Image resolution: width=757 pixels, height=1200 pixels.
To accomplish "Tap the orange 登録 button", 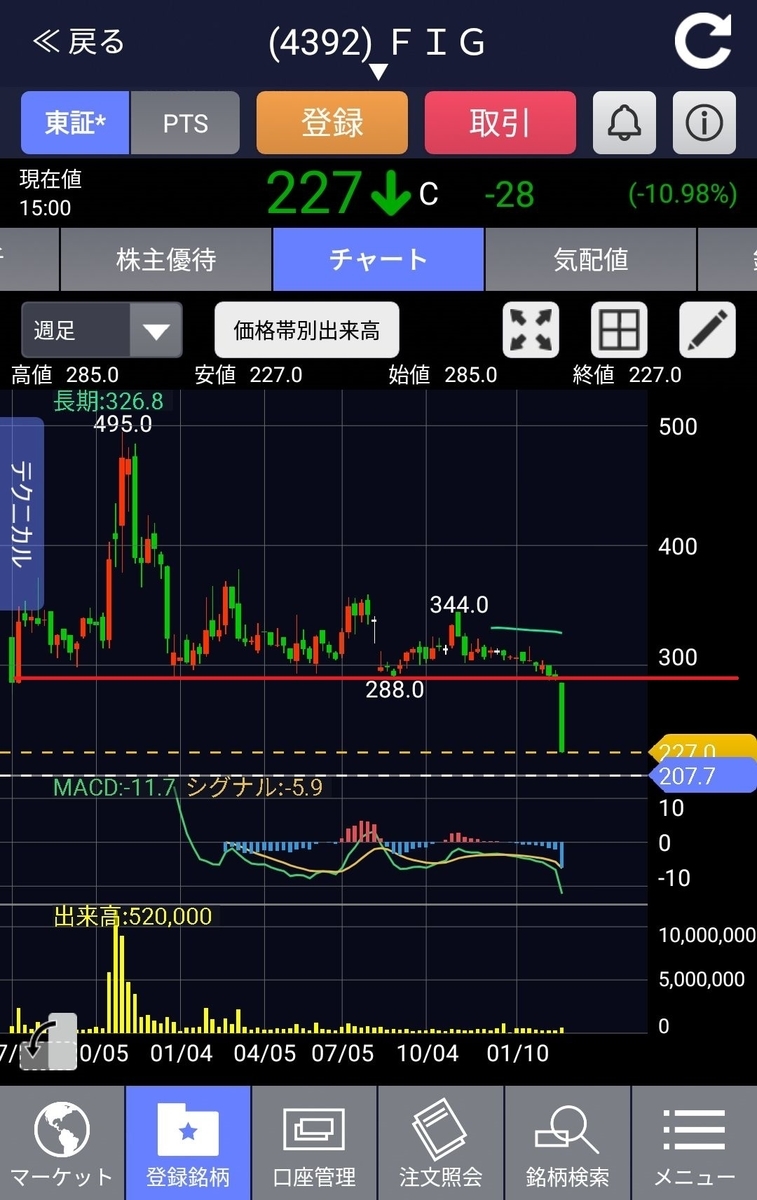I will (332, 123).
